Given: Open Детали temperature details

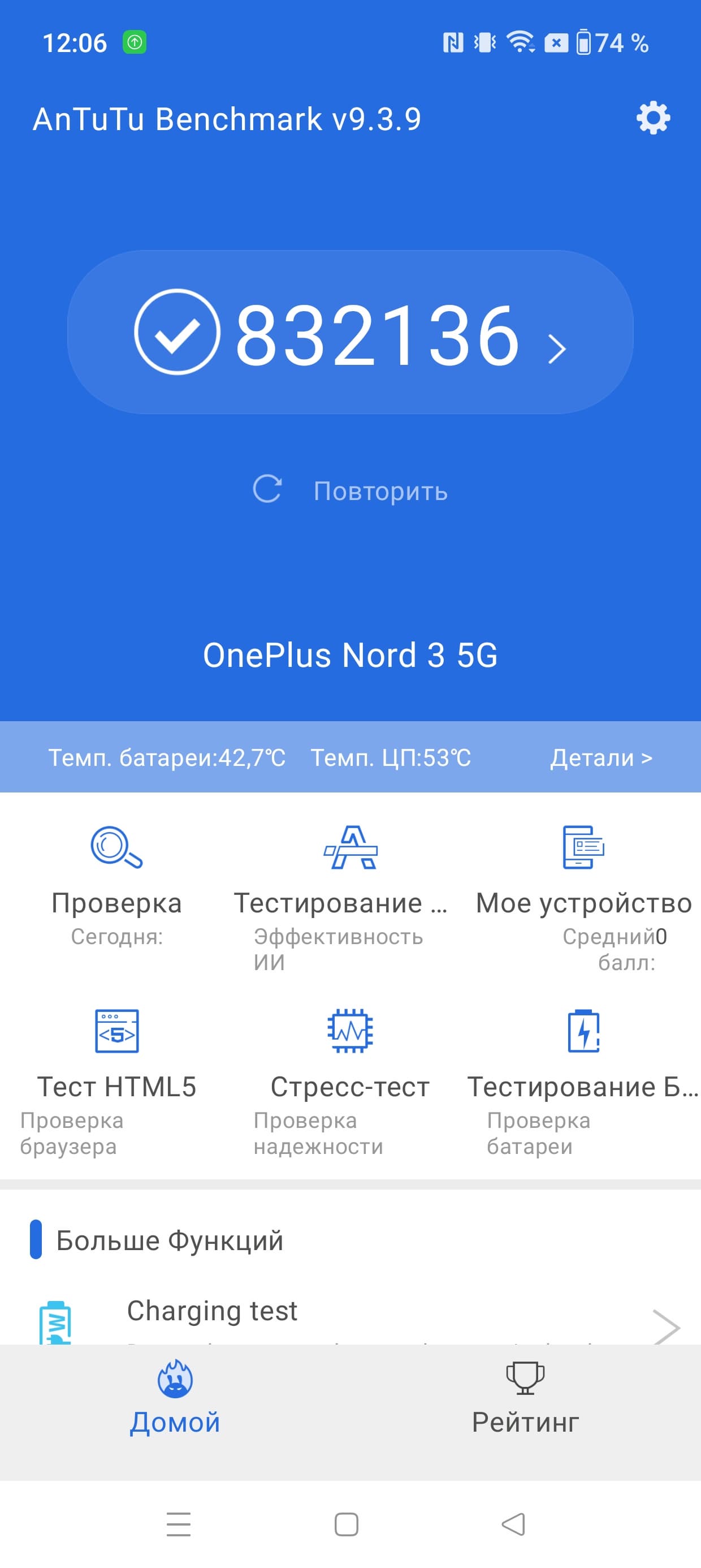Looking at the screenshot, I should click(600, 758).
